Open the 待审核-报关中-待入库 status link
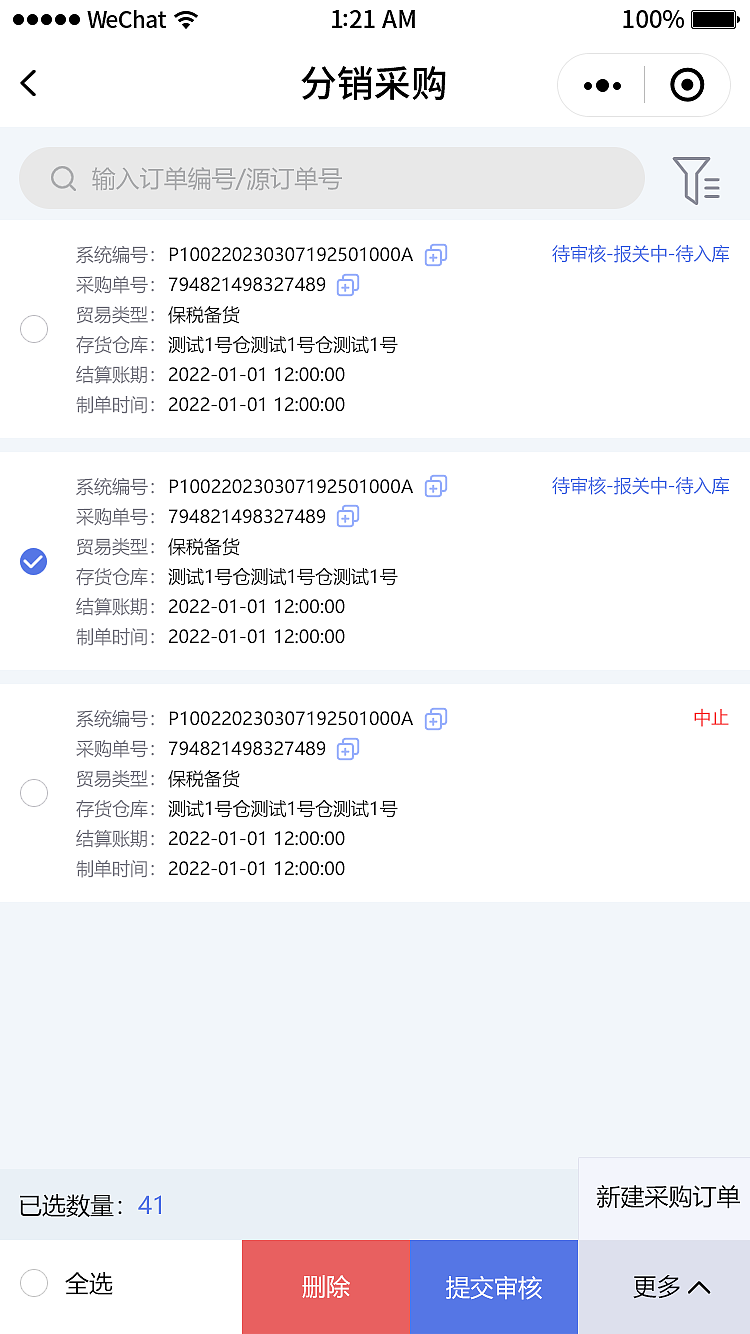 coord(642,254)
